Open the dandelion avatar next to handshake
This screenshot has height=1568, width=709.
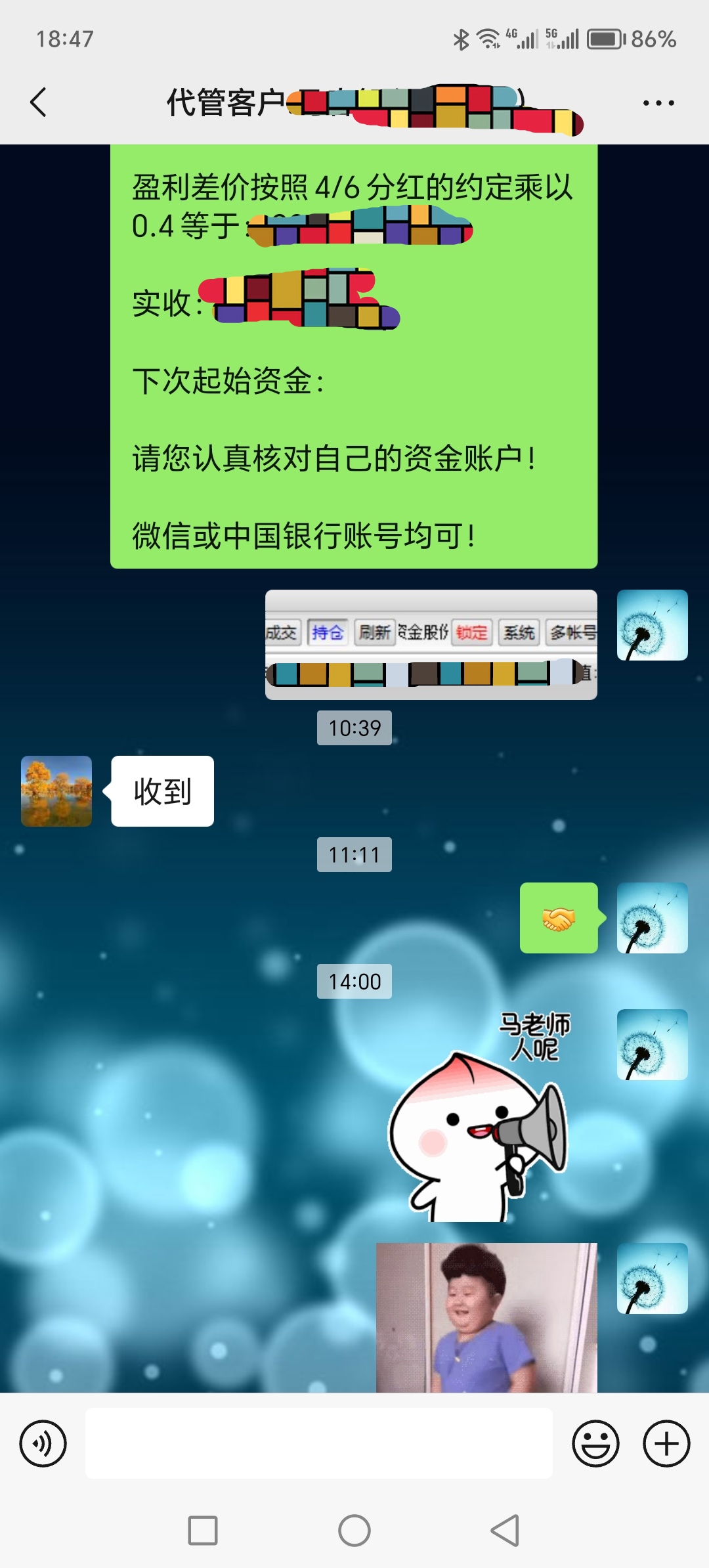point(652,918)
